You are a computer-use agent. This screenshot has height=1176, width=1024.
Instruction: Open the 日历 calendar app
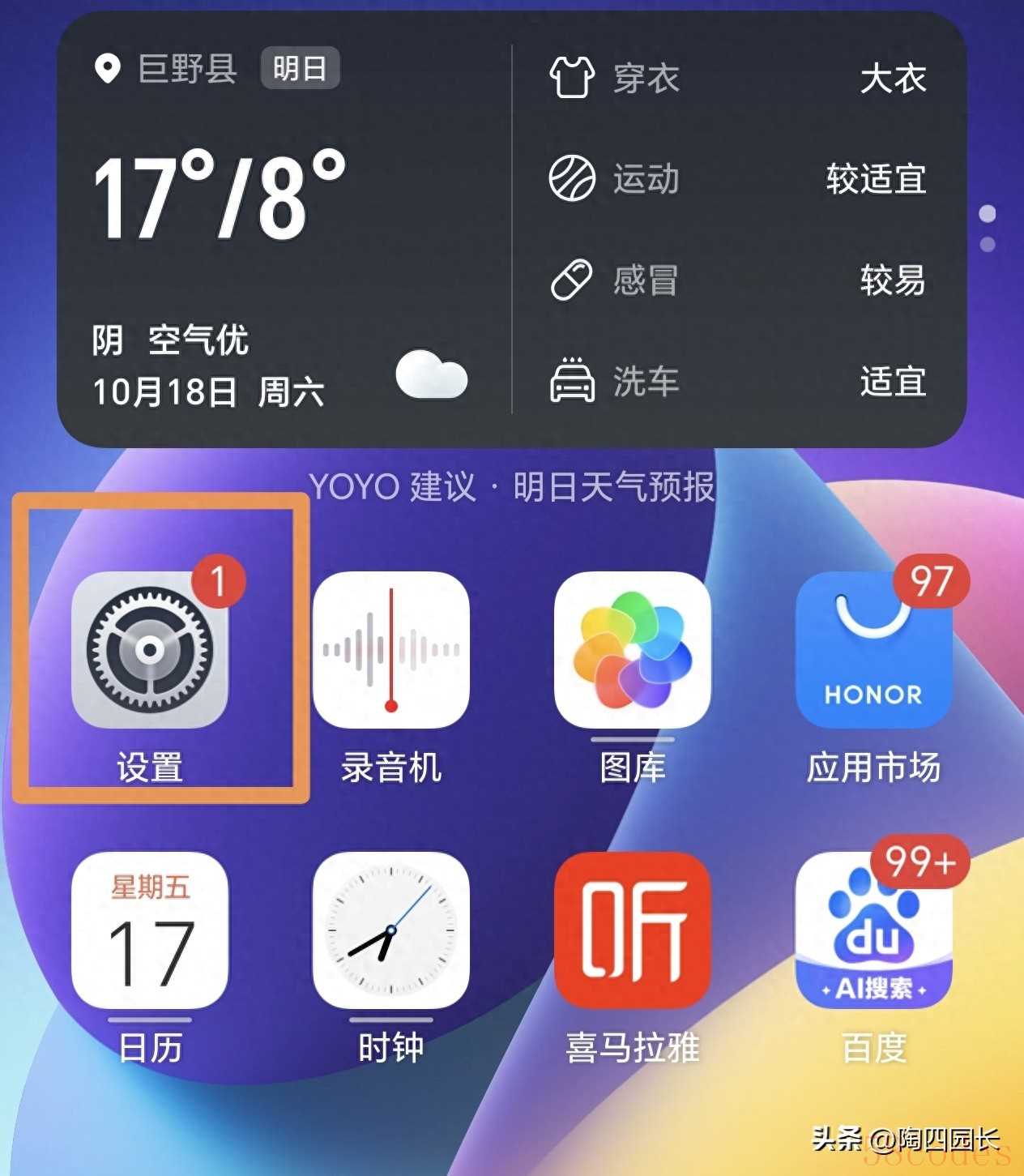point(150,930)
